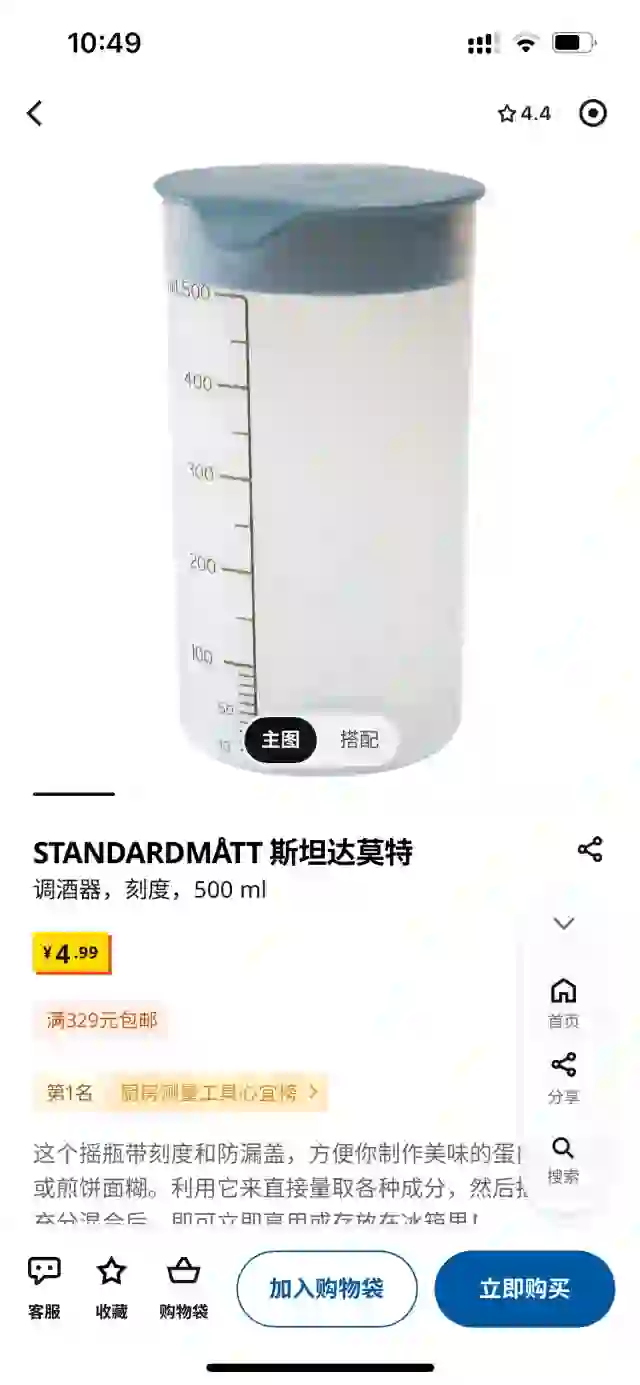This screenshot has width=640, height=1385.
Task: Open the 购物袋 shopping bag
Action: click(184, 1288)
